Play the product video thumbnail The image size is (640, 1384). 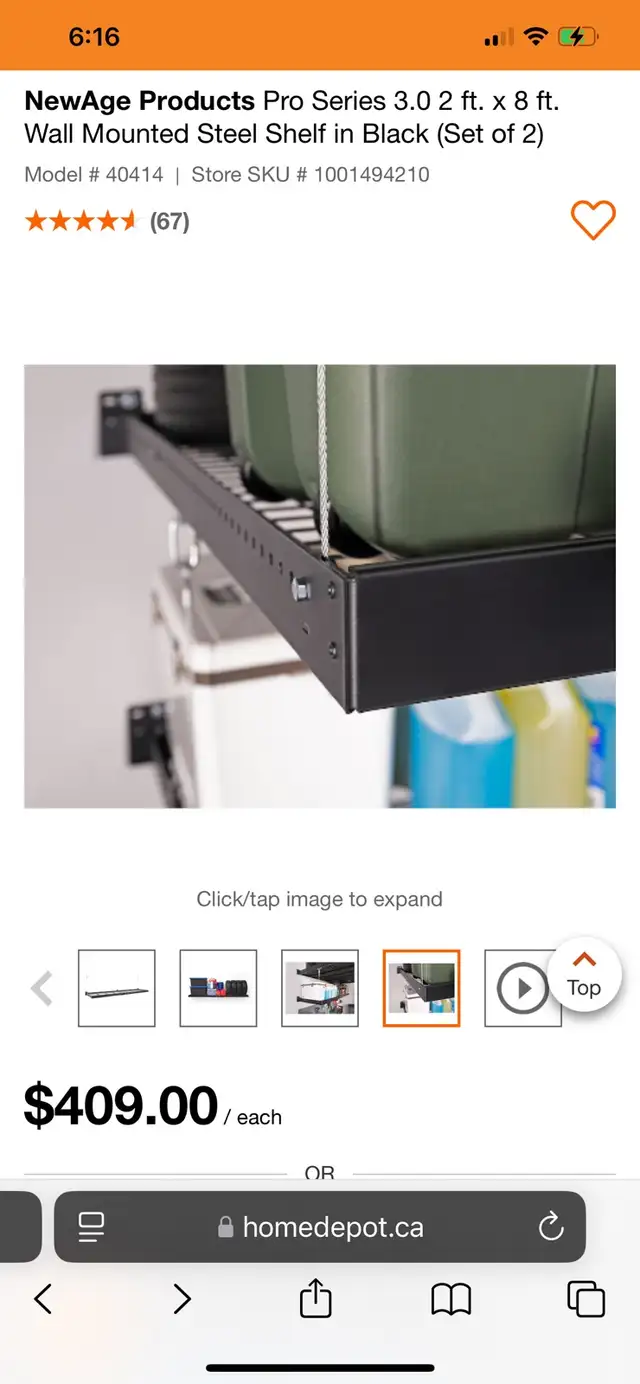pyautogui.click(x=522, y=988)
